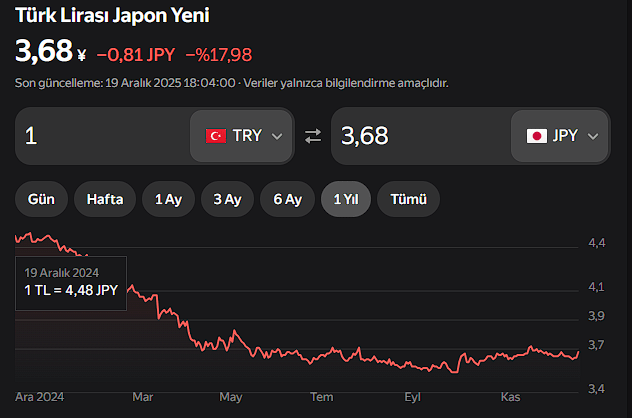Select the 1 Yıl range
632x418 pixels.
tap(345, 199)
